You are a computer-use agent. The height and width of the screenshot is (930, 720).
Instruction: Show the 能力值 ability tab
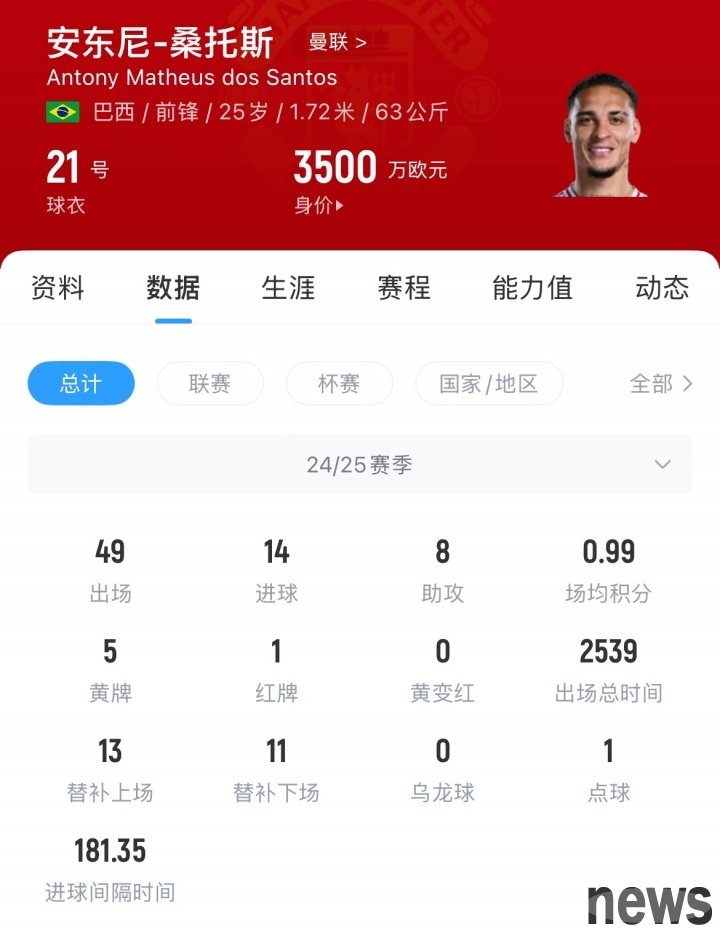[x=532, y=288]
